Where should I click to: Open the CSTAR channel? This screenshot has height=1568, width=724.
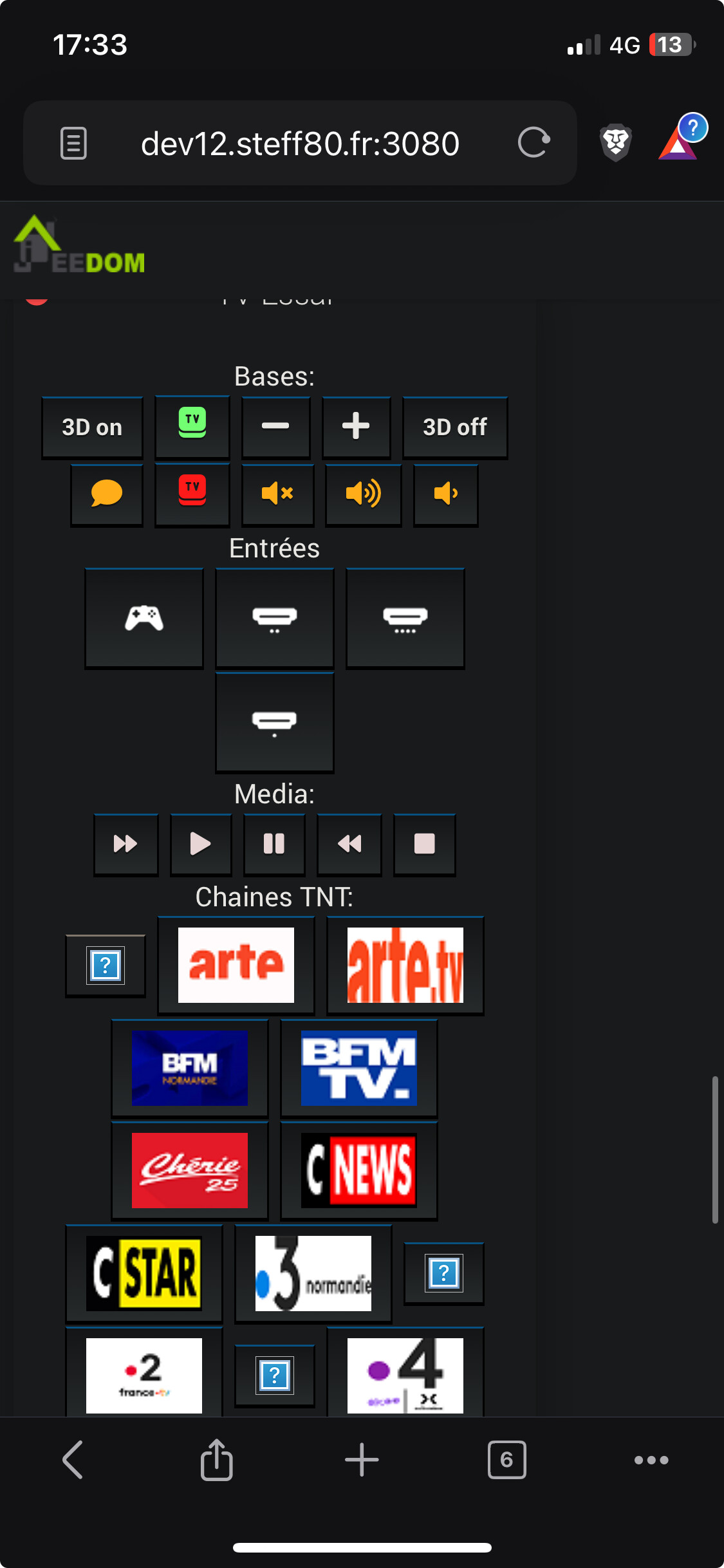coord(144,1273)
